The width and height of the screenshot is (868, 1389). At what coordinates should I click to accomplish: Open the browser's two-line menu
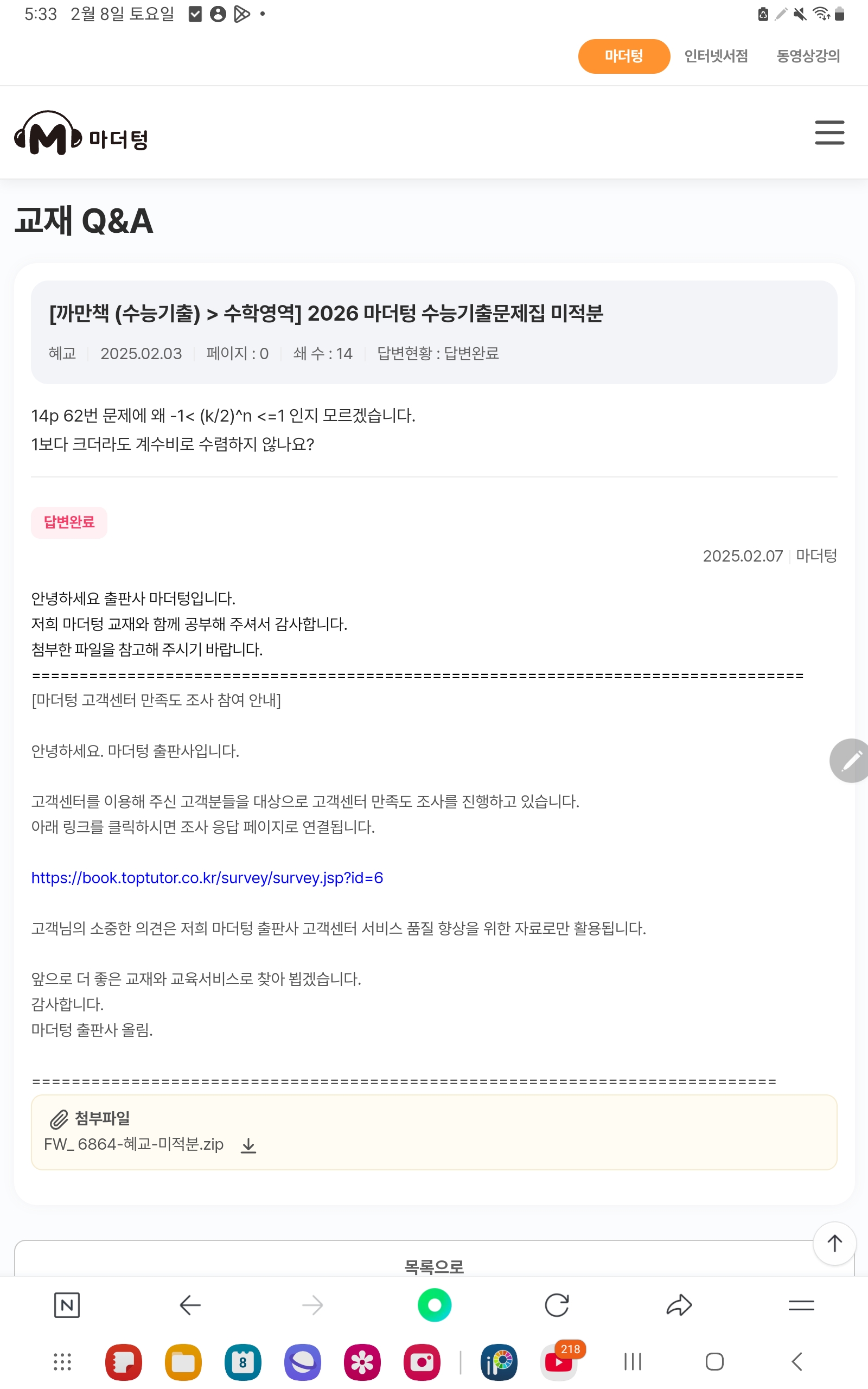click(x=801, y=1305)
